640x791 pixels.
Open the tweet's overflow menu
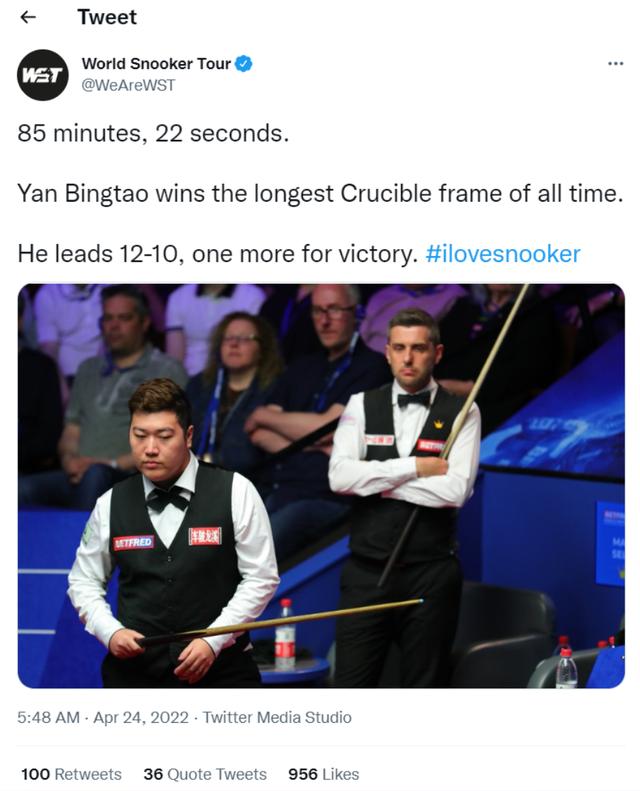coord(615,65)
